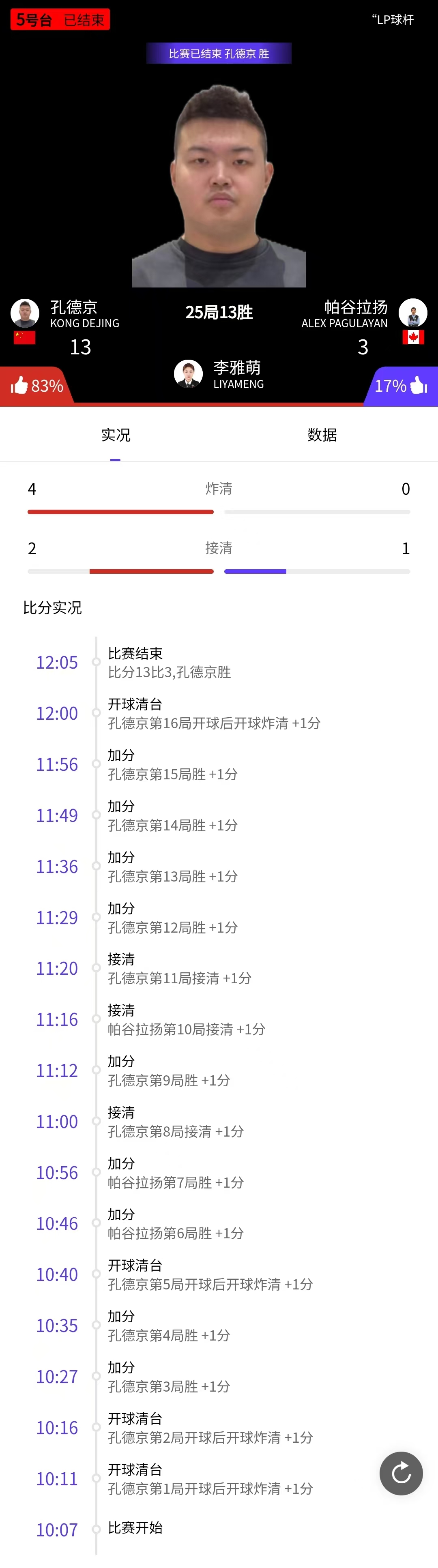Switch to the 数据 tab
This screenshot has width=438, height=1568.
tap(322, 435)
